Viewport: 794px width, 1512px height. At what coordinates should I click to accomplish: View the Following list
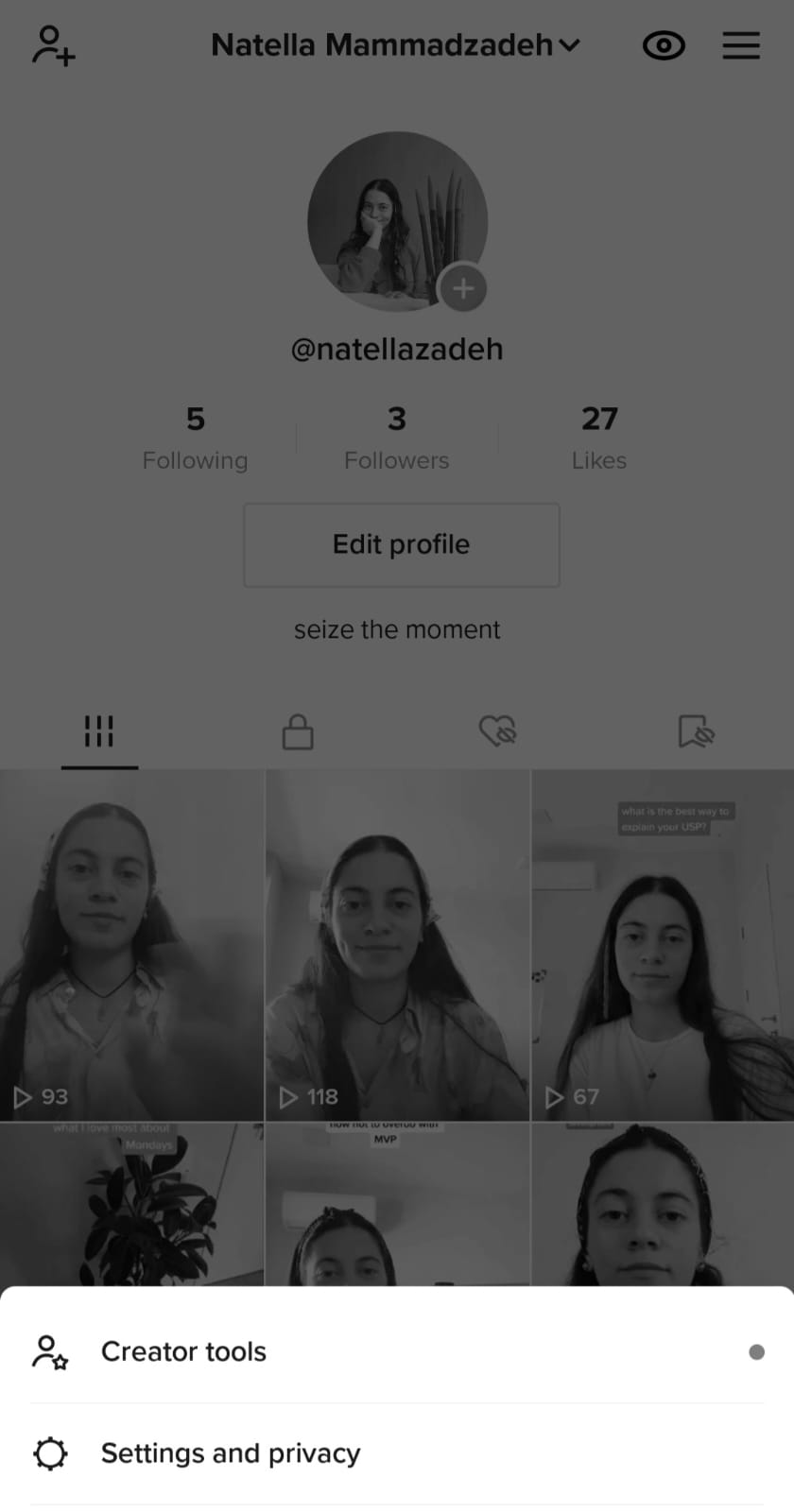(x=196, y=438)
